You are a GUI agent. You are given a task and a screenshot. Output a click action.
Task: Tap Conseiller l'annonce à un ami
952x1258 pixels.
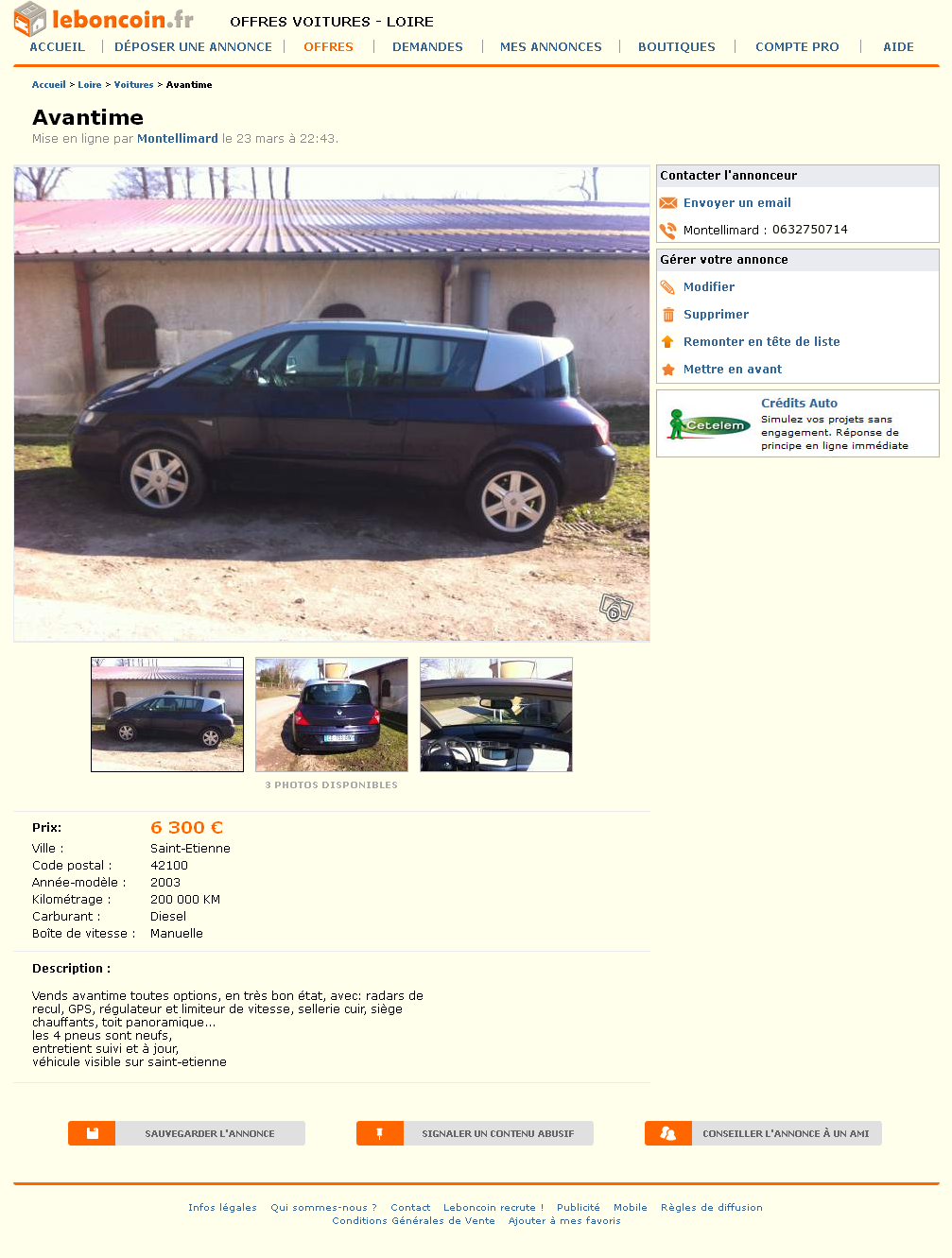[x=763, y=1133]
